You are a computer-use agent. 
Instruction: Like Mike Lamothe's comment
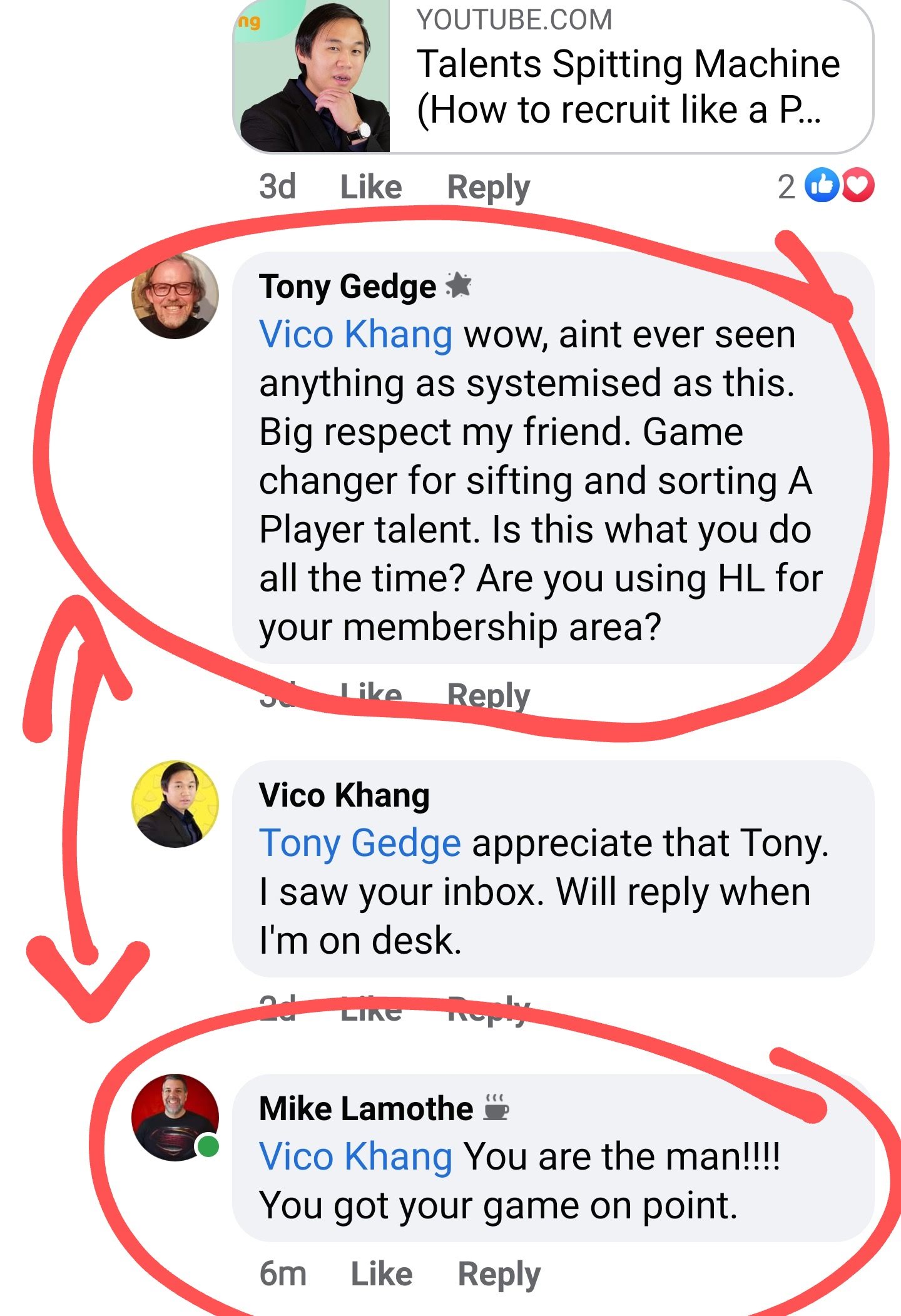[x=381, y=1274]
